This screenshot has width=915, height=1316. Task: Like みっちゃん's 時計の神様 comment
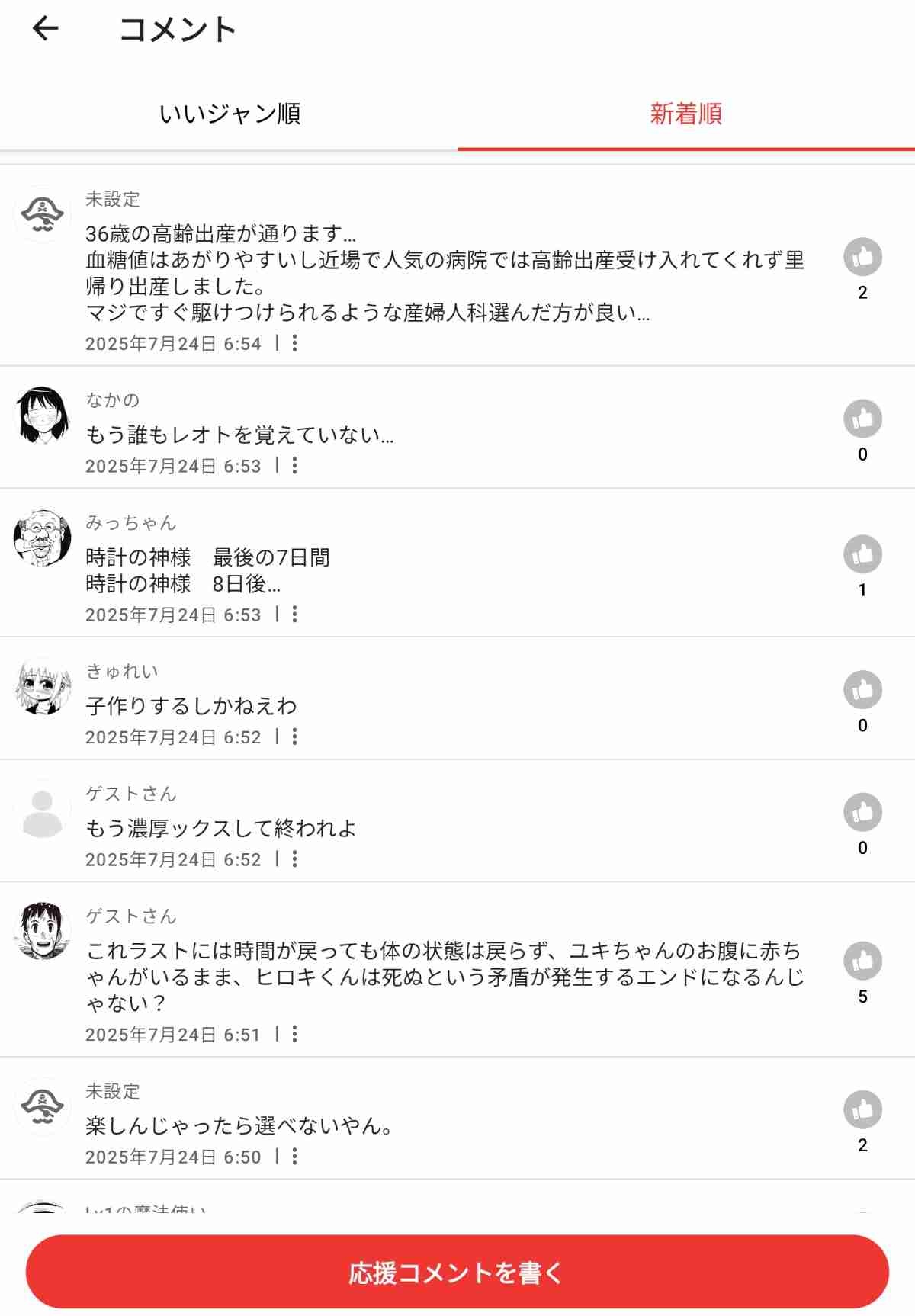click(x=862, y=554)
